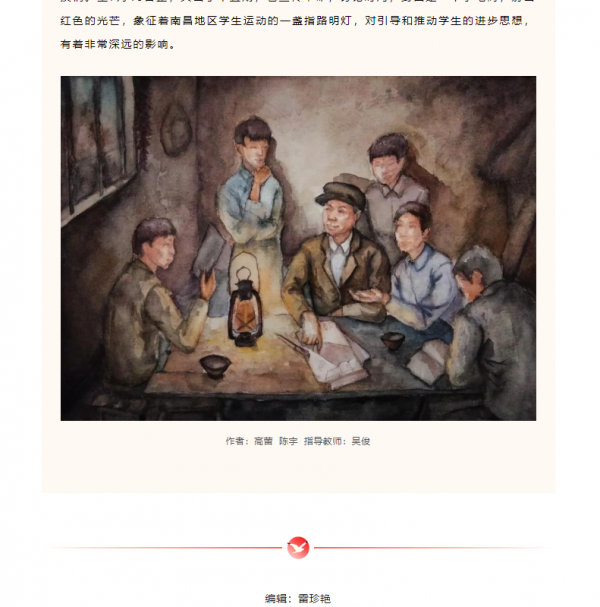
Task: Open the watercolor painting image in the article
Action: click(298, 248)
